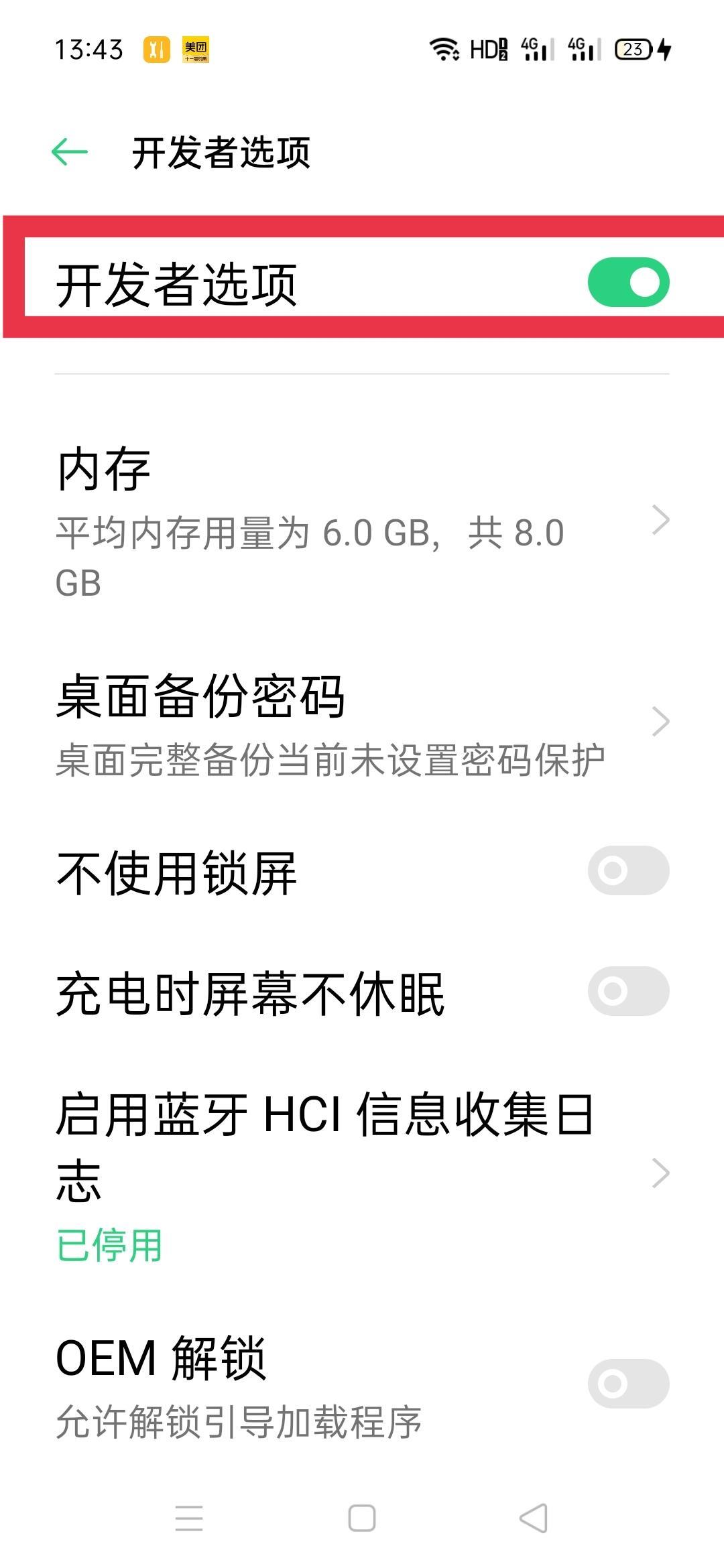Go back from 开发者选项 page

point(70,151)
